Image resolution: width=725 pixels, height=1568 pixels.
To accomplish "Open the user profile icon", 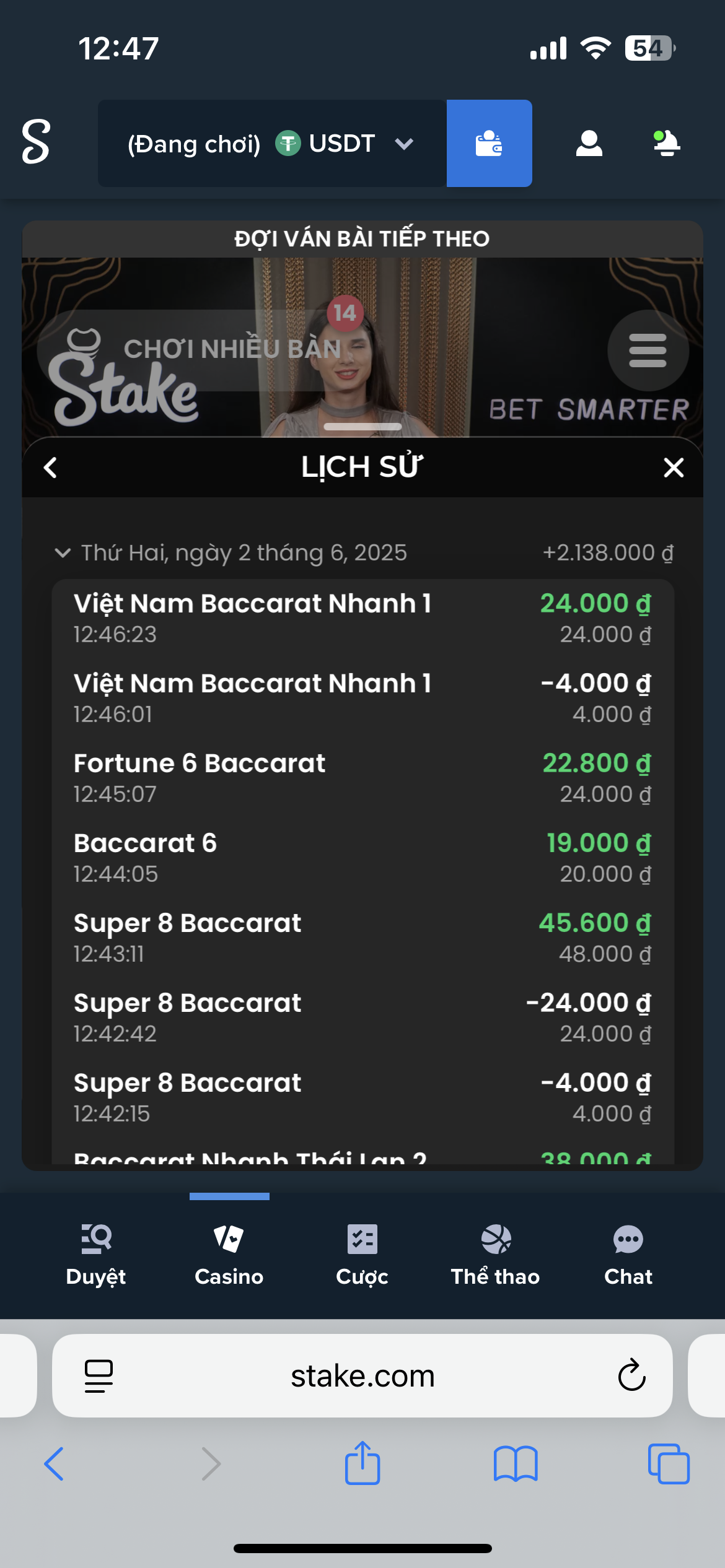I will tap(589, 144).
